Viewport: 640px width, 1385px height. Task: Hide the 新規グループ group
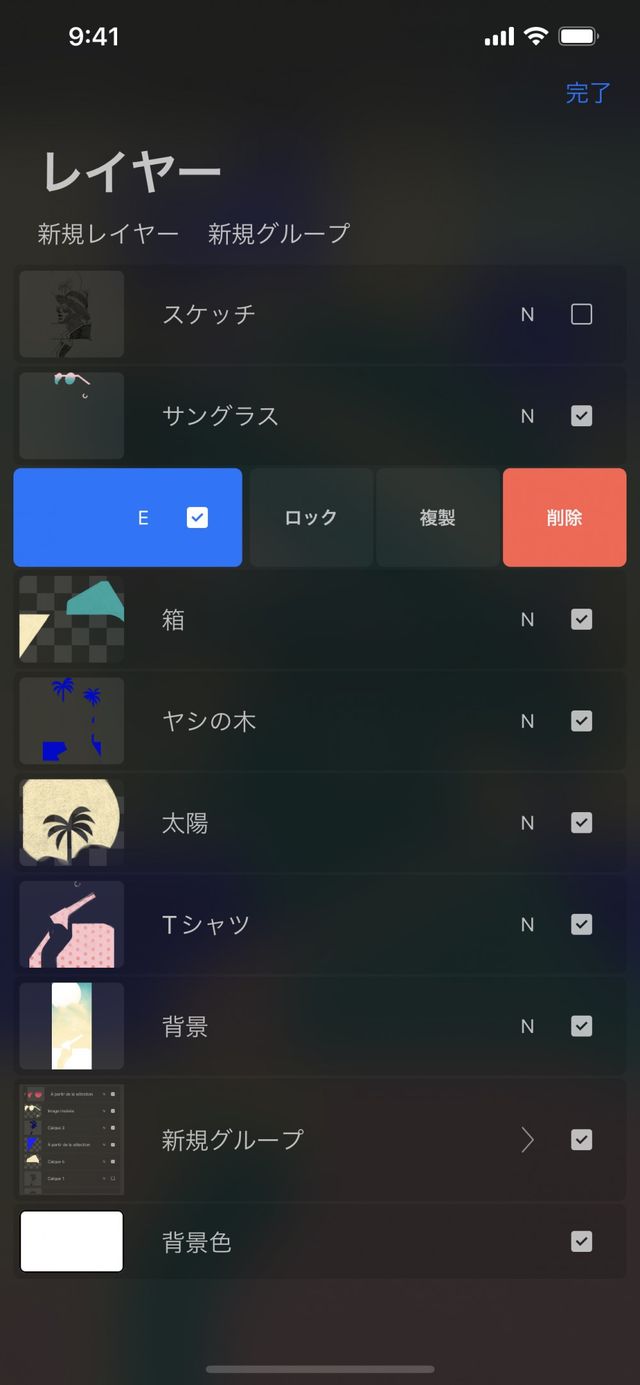point(581,1139)
